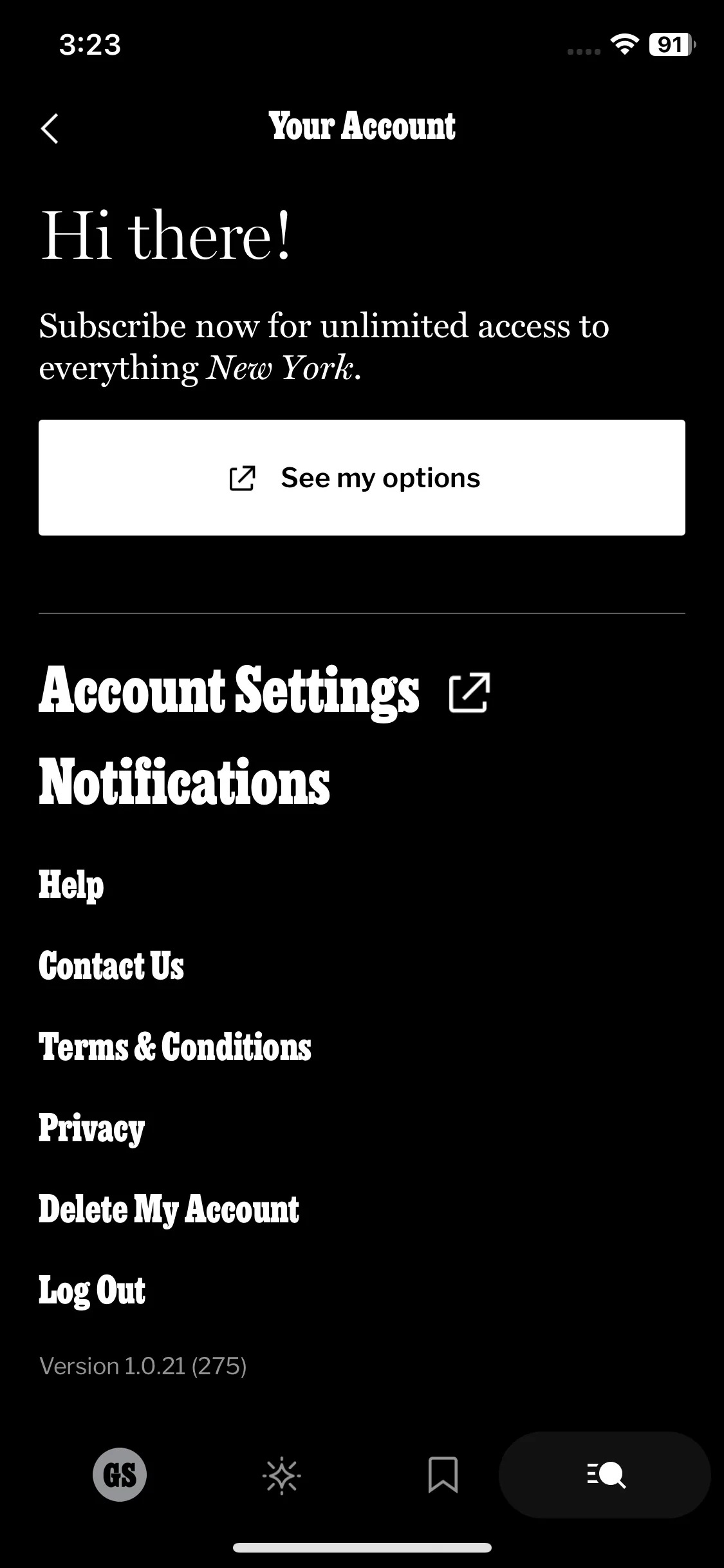Open the sparkle discover tab
Screen dimensions: 724x1568
[x=282, y=1475]
